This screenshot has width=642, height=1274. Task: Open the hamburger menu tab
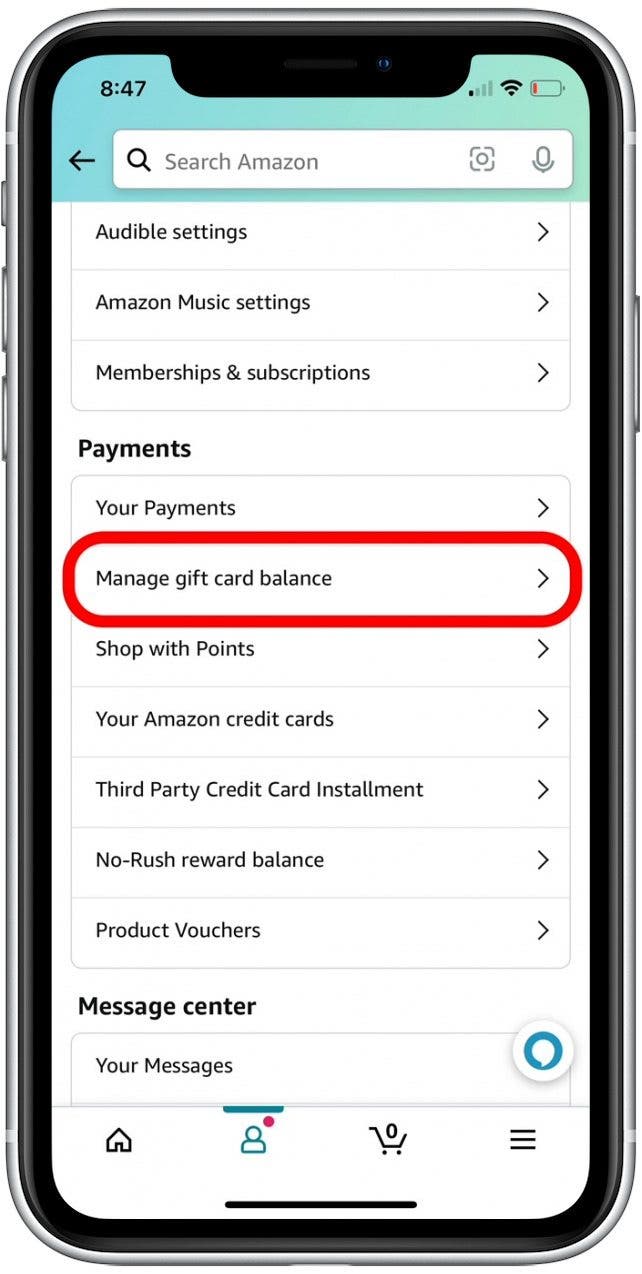click(x=523, y=1140)
